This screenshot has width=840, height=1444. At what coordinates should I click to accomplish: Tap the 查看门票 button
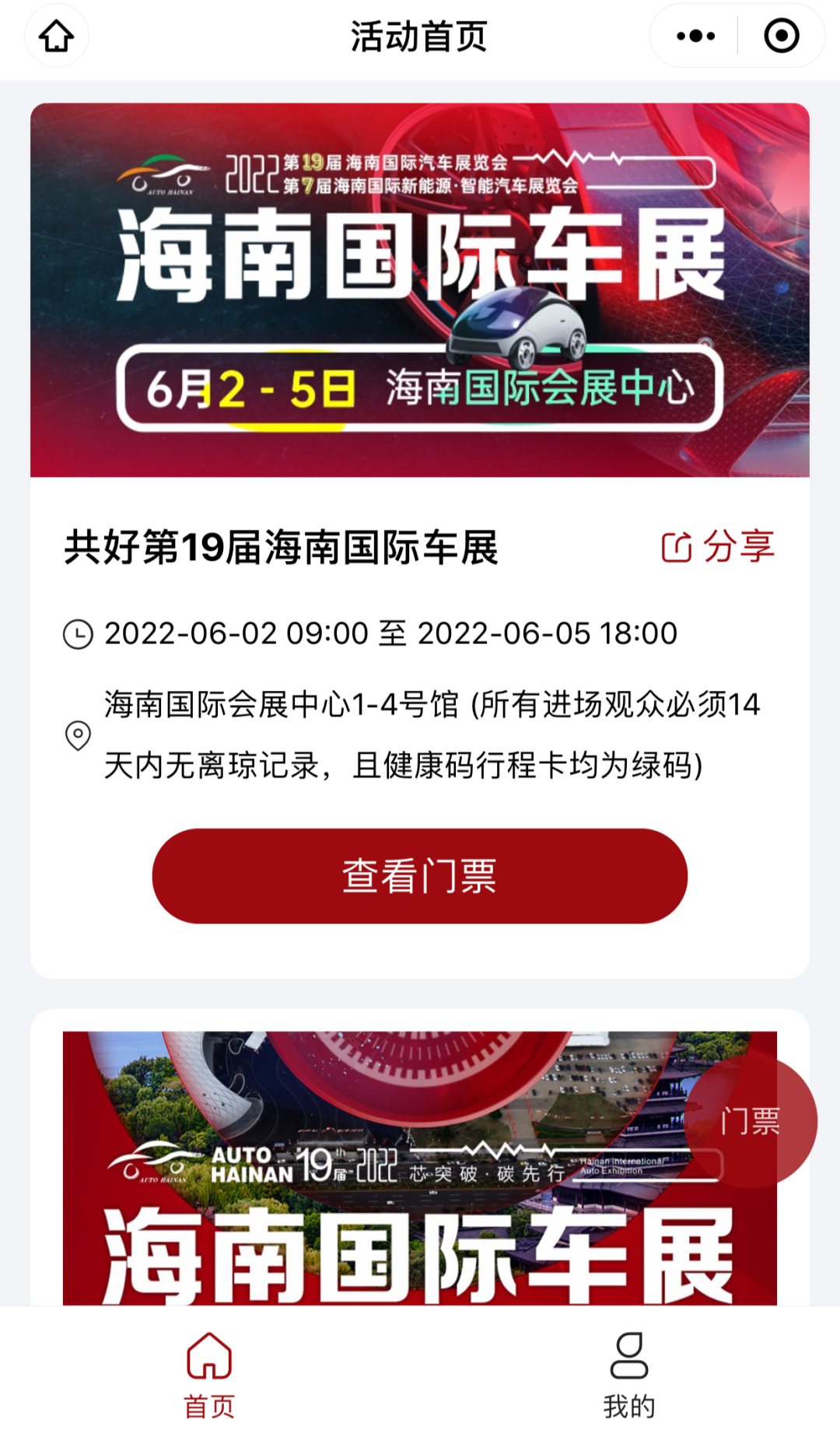click(420, 876)
